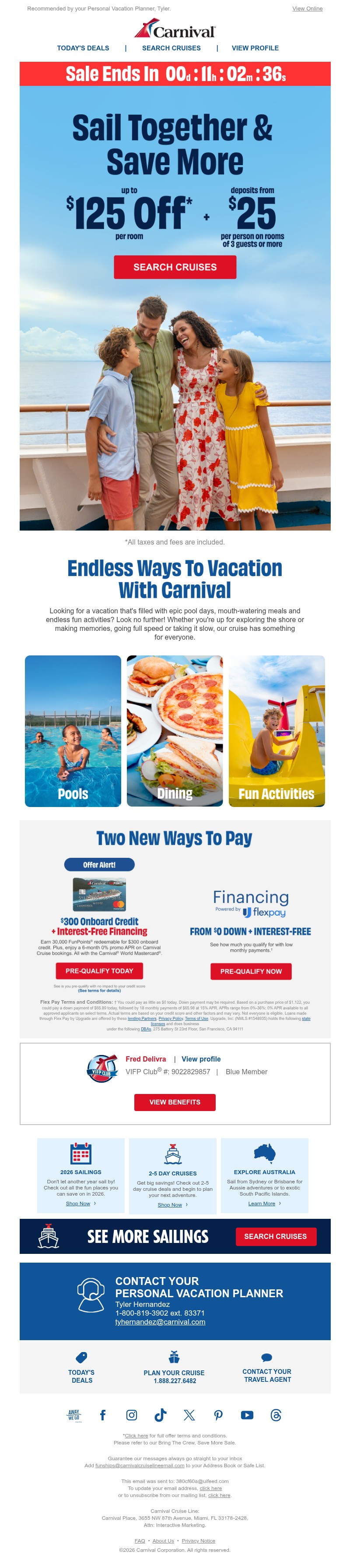
Task: Open the View Online link
Action: [x=307, y=8]
